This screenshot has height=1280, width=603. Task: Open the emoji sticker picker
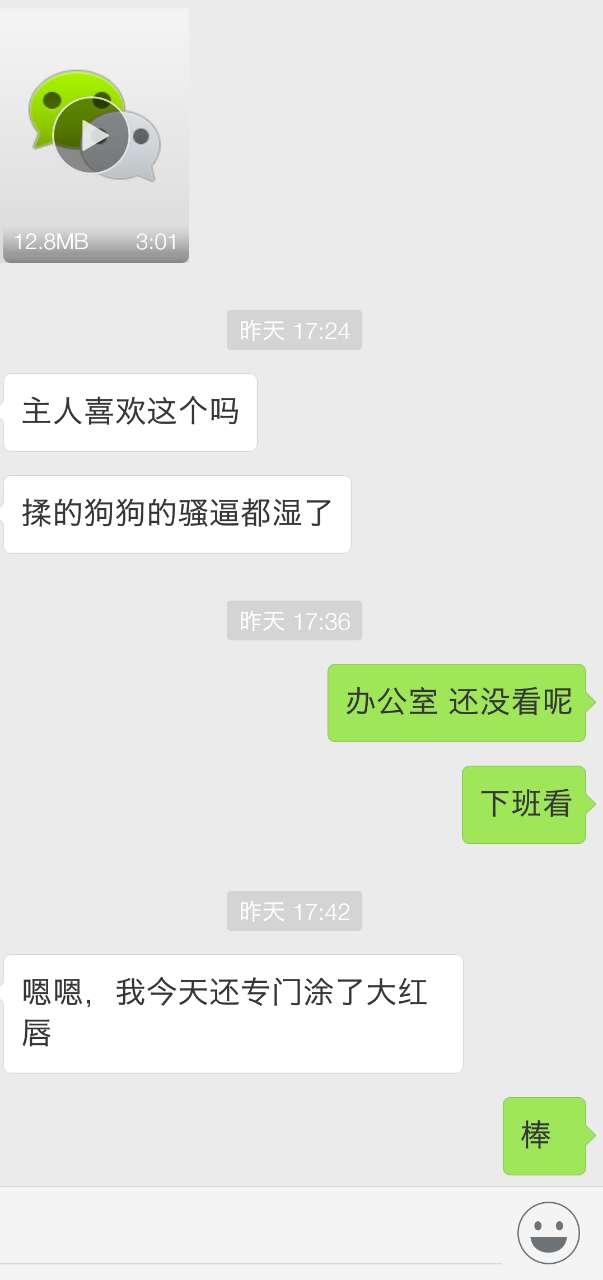[x=548, y=1233]
